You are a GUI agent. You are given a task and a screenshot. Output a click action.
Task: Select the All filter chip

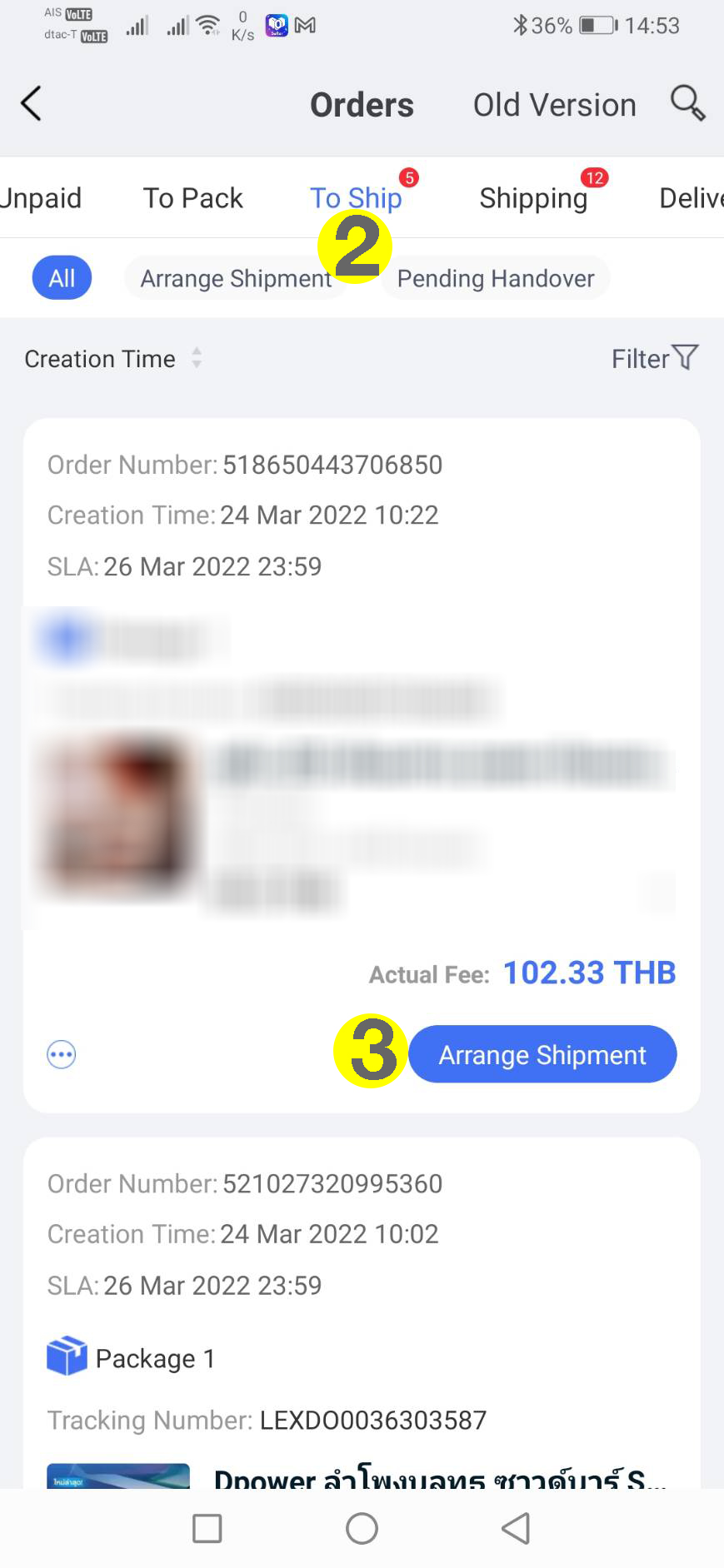(x=62, y=278)
